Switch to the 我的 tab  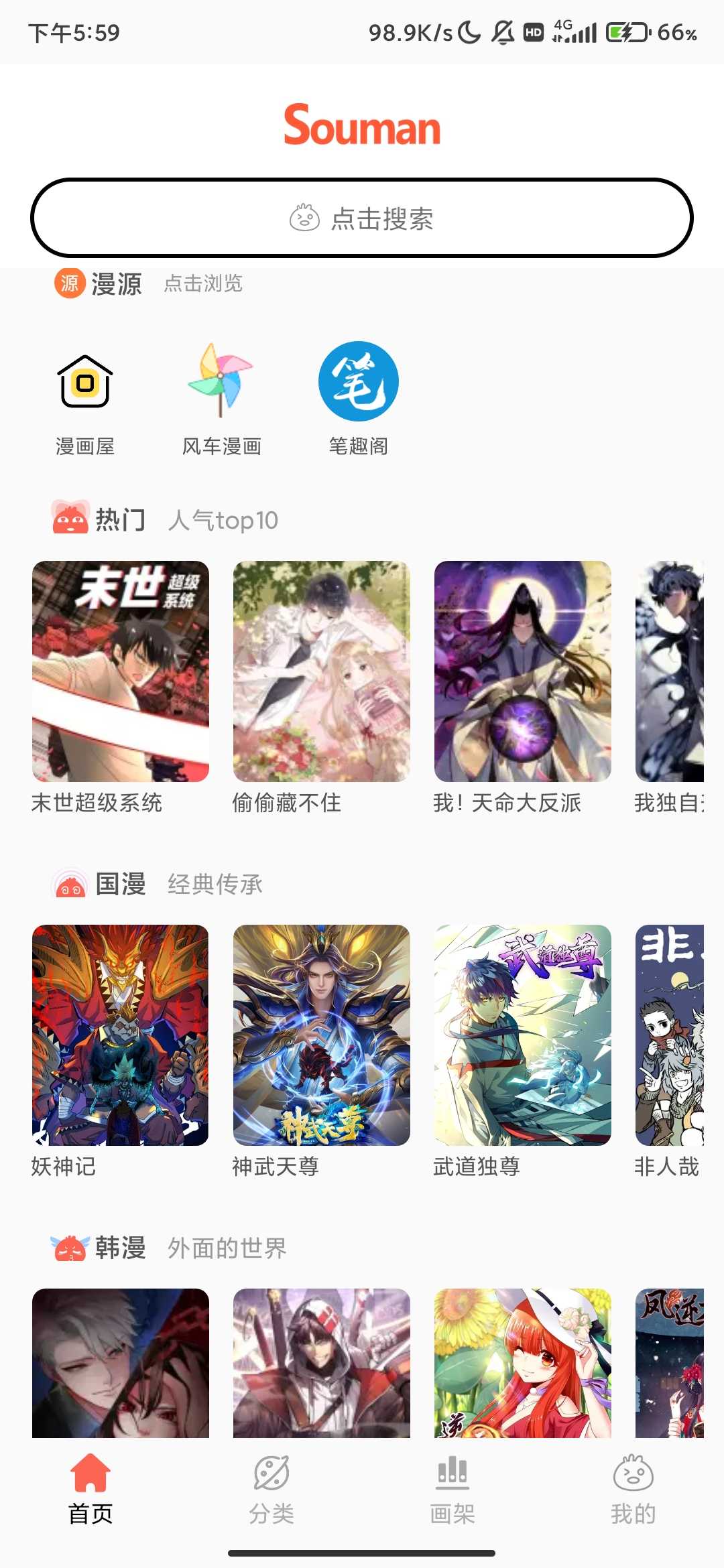(x=633, y=1489)
